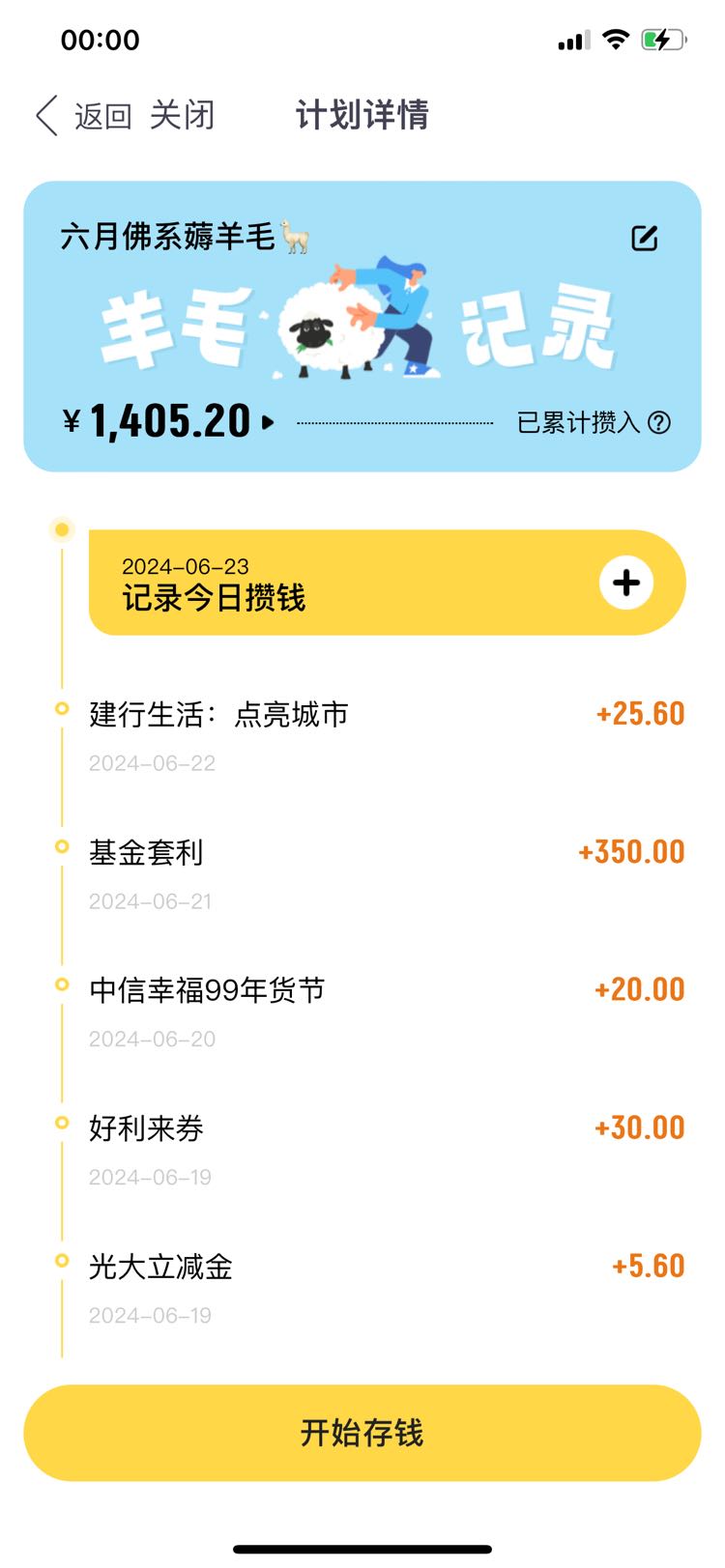Add today's saving with plus button
Image resolution: width=725 pixels, height=1568 pixels.
pyautogui.click(x=626, y=583)
